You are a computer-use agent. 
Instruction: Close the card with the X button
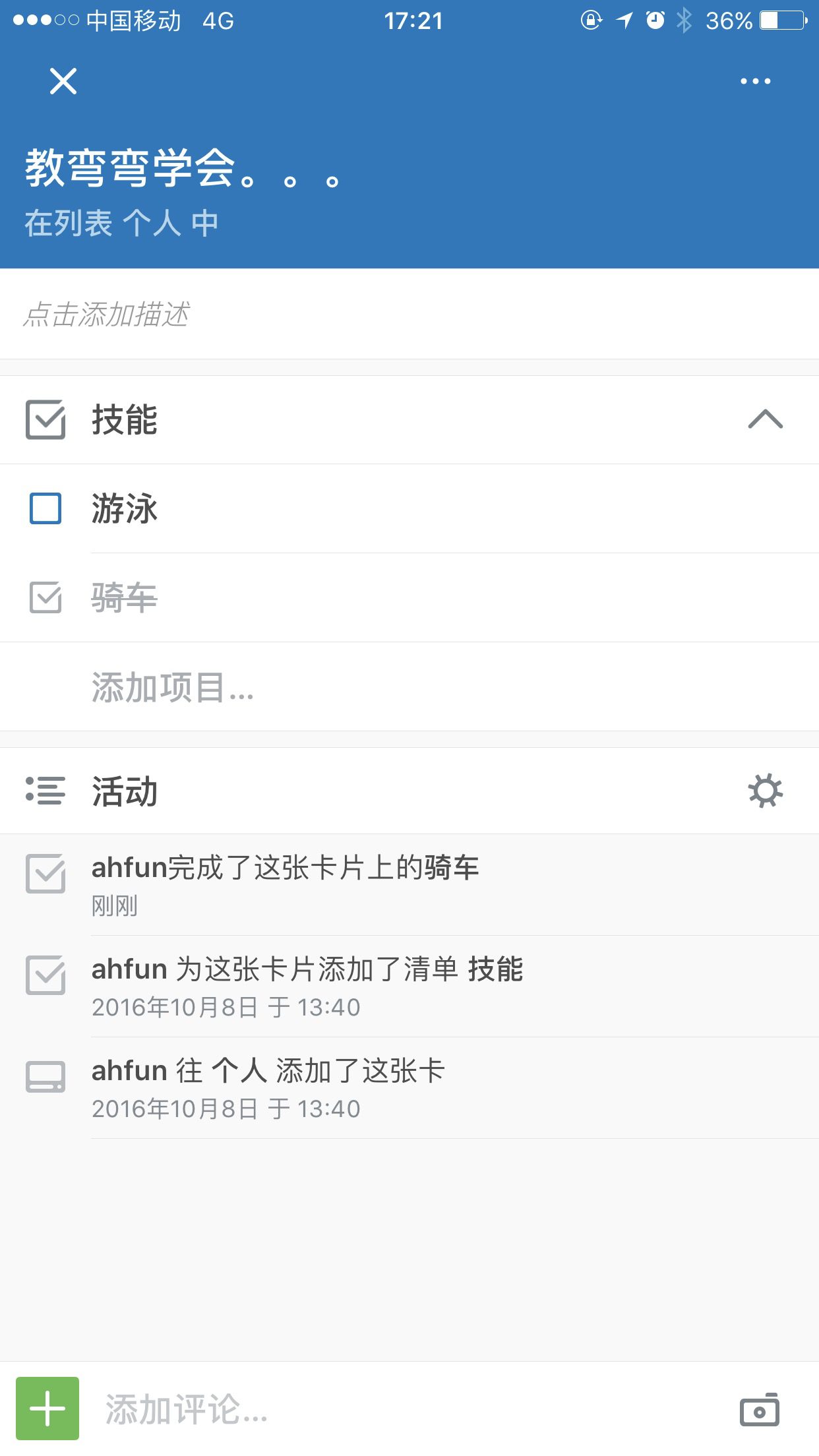point(63,81)
